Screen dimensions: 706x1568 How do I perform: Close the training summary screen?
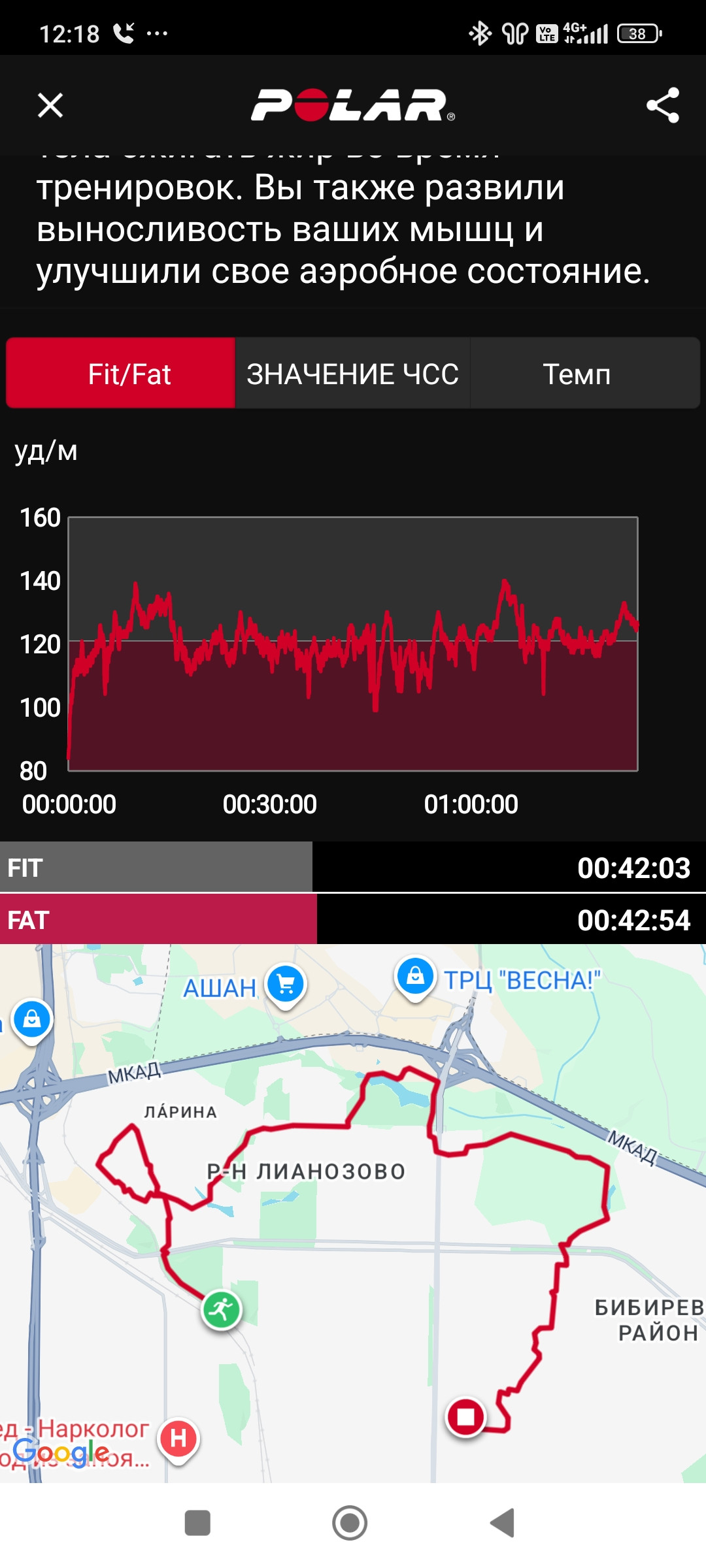(50, 105)
